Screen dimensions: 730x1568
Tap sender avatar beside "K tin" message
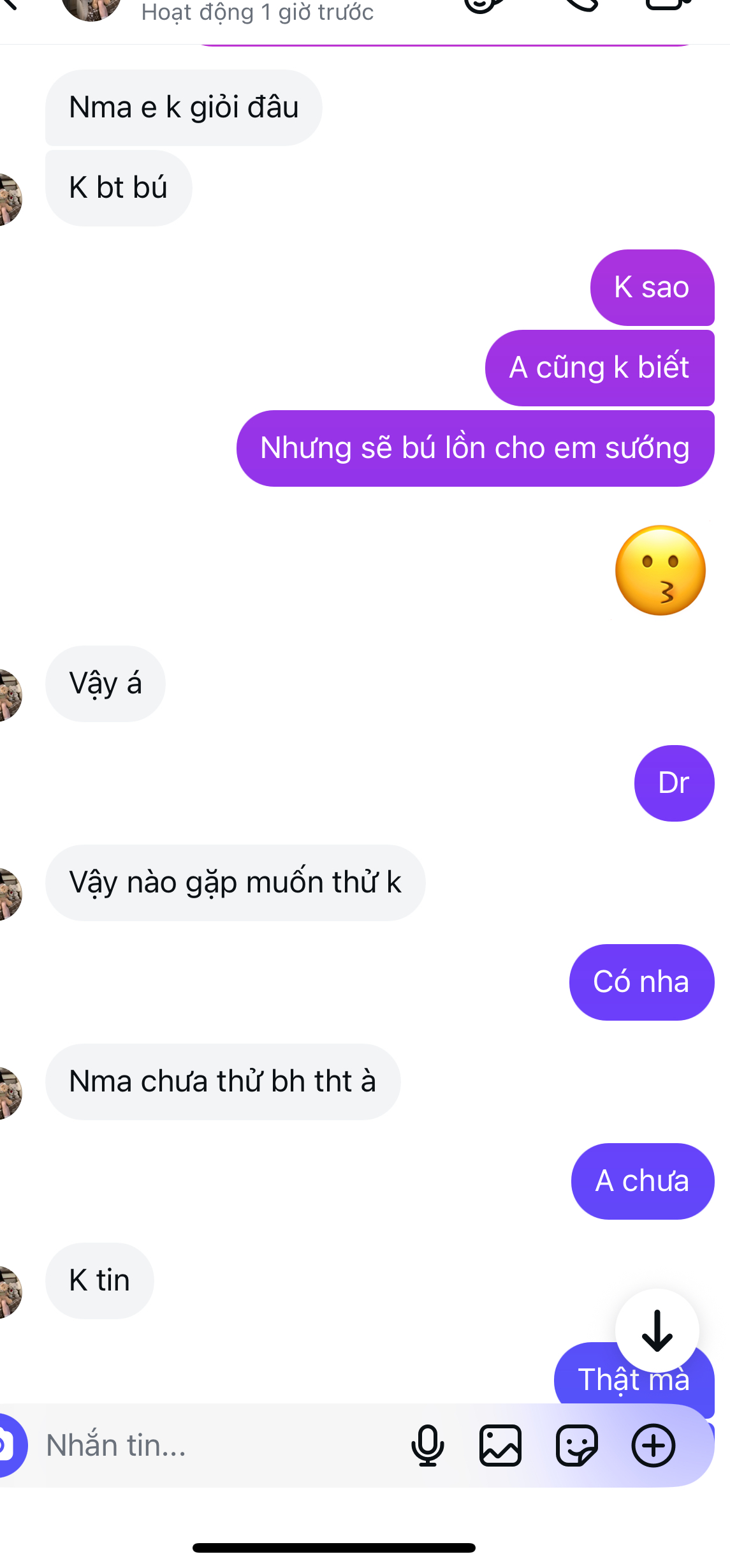tap(9, 1291)
